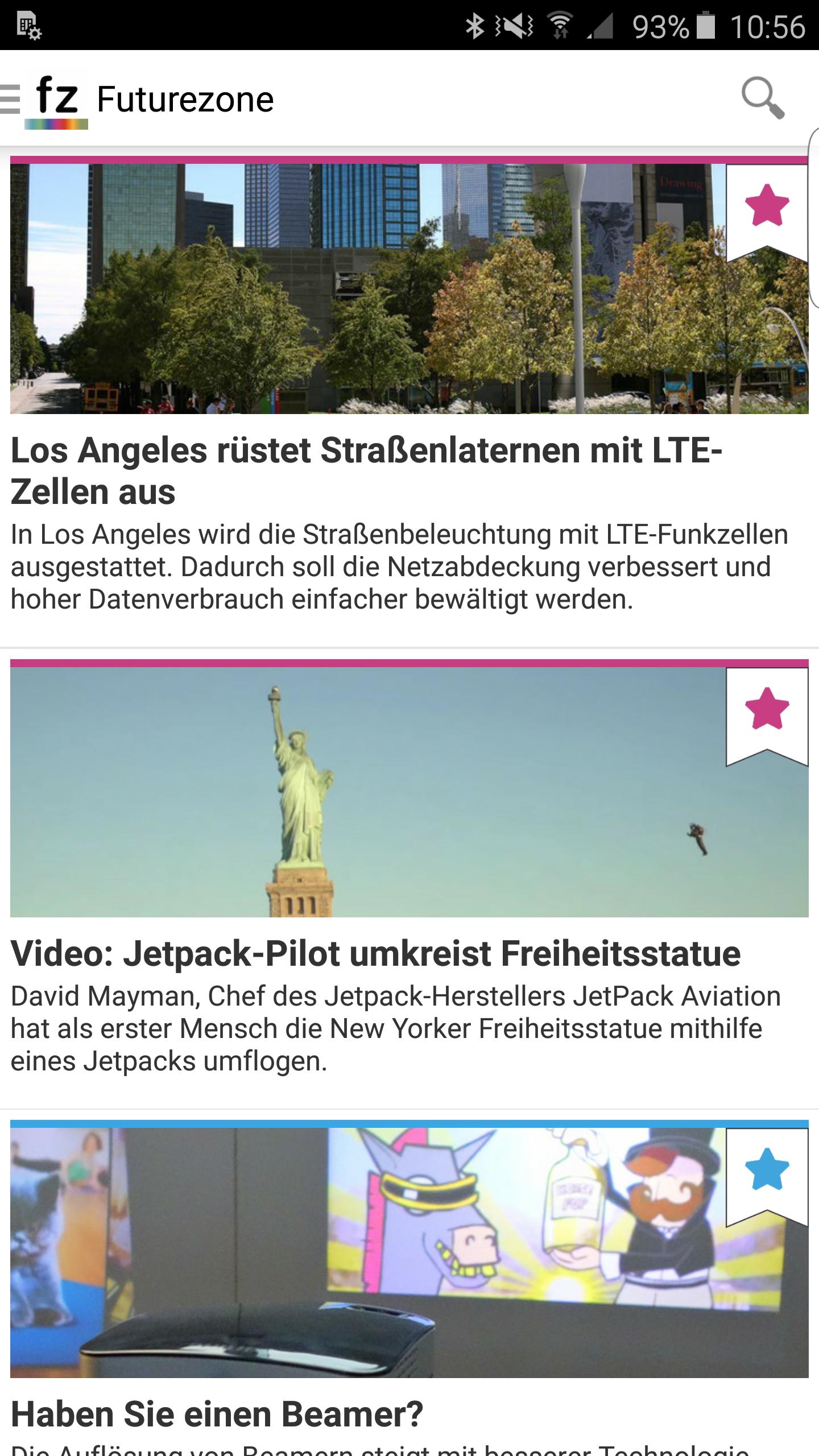
Task: Tap the rainbow stripe under the fz logo
Action: [55, 125]
